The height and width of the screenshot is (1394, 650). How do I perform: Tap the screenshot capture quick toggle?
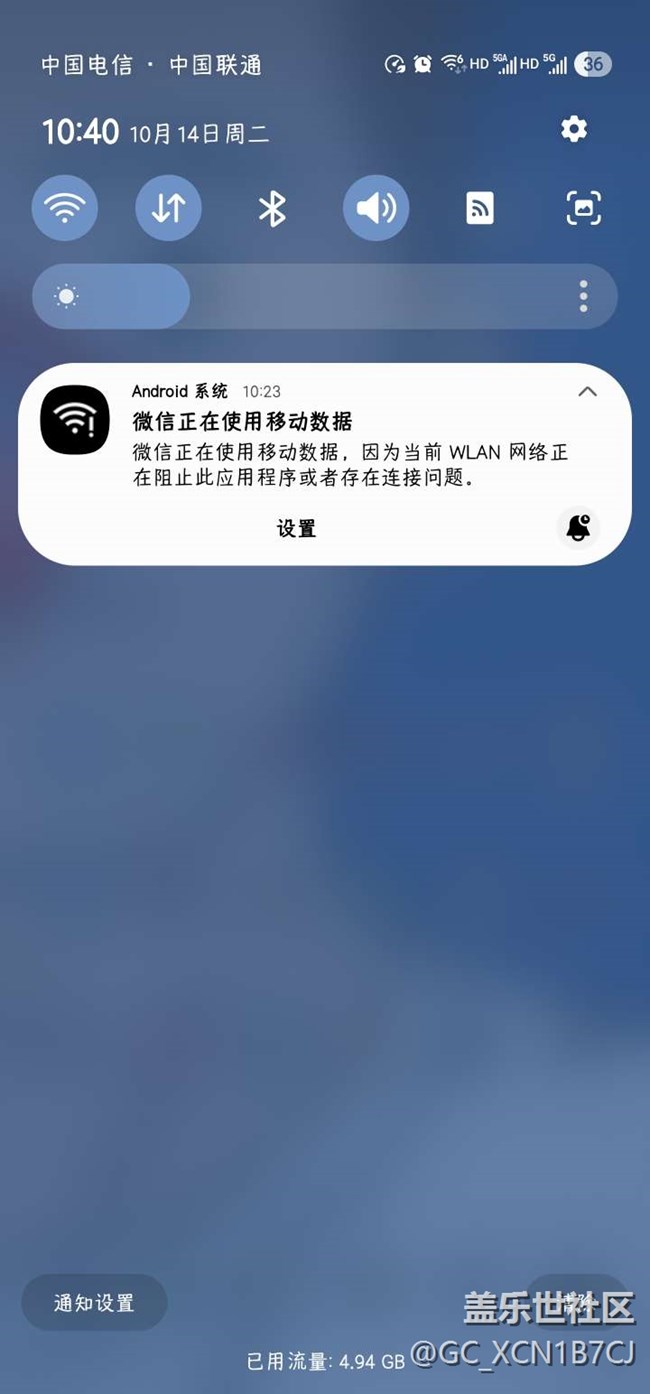point(584,208)
